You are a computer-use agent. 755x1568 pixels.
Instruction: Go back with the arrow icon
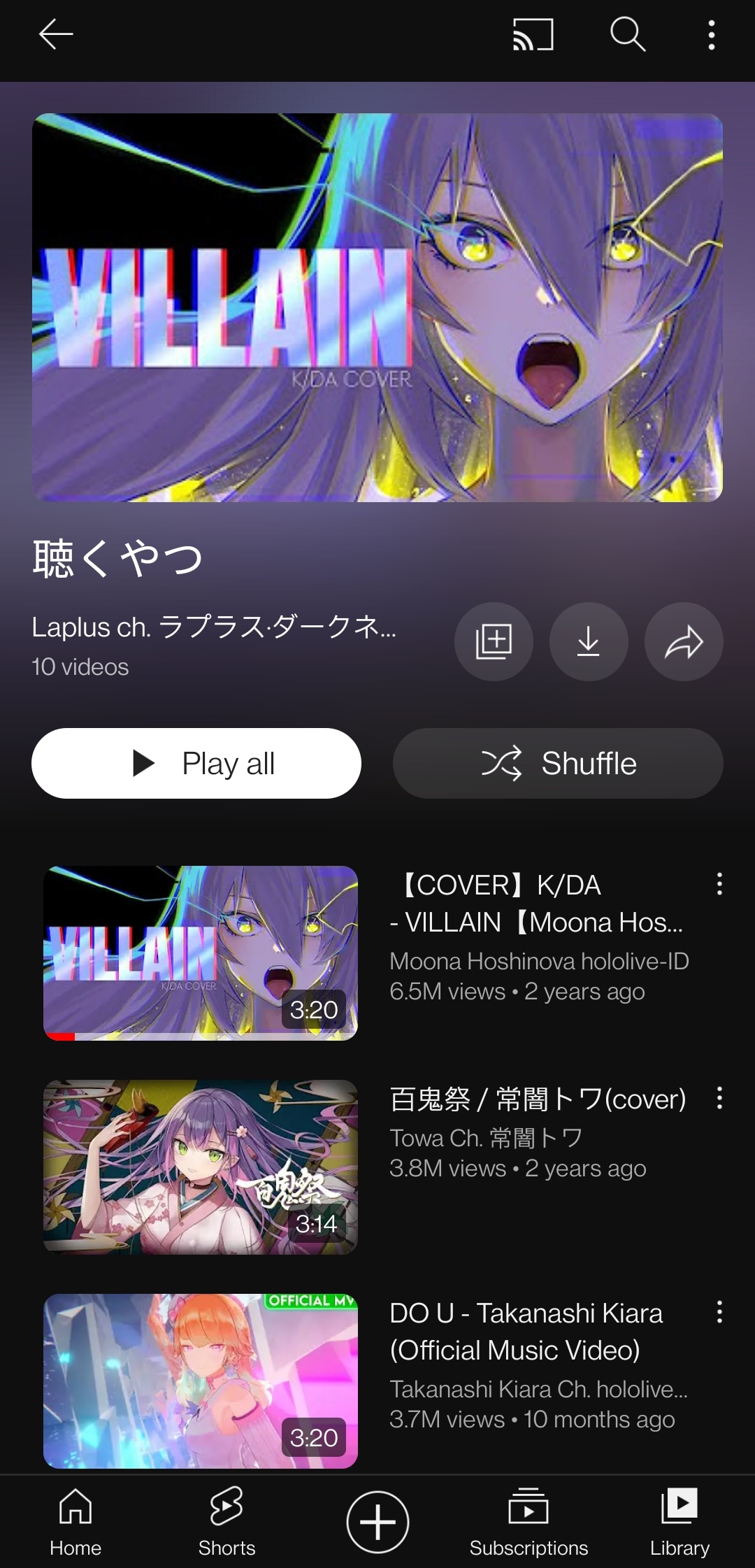(56, 34)
